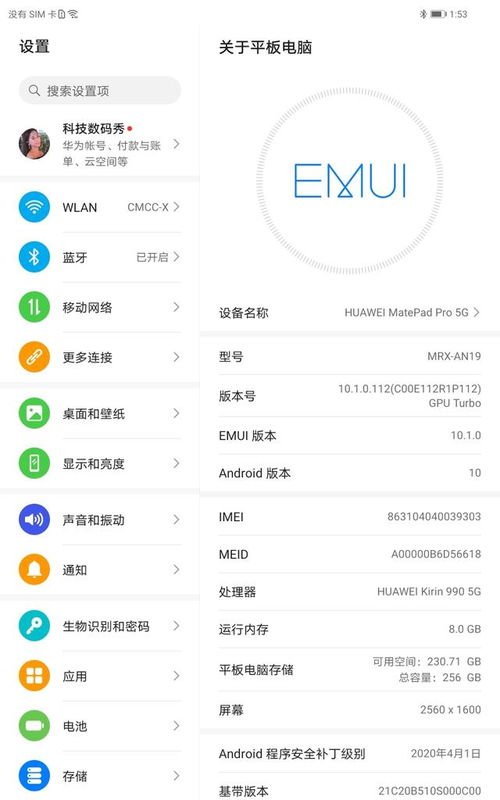This screenshot has height=800, width=500.
Task: Open 生物识别和密码 settings
Action: [x=100, y=626]
